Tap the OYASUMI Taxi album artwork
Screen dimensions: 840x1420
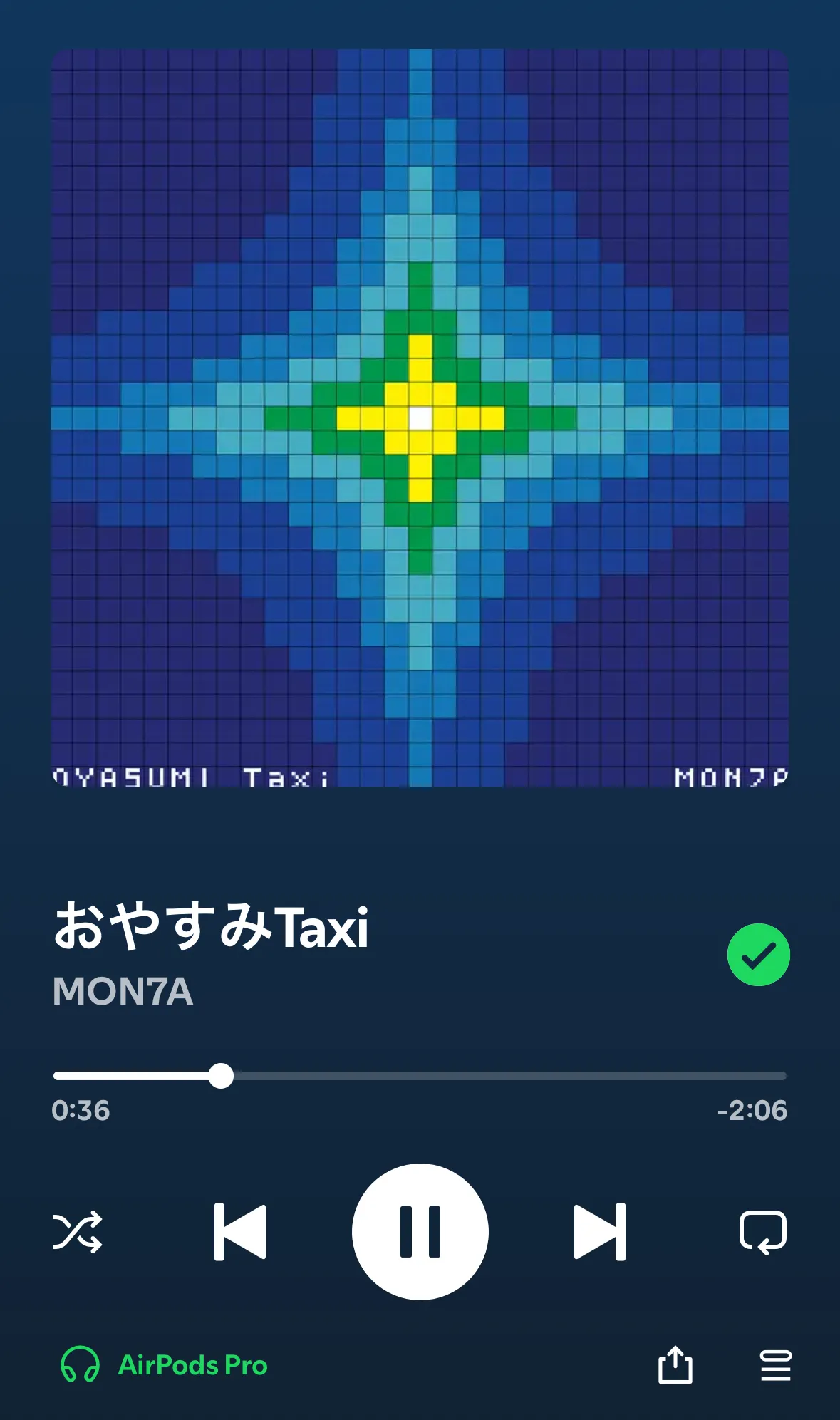[420, 418]
